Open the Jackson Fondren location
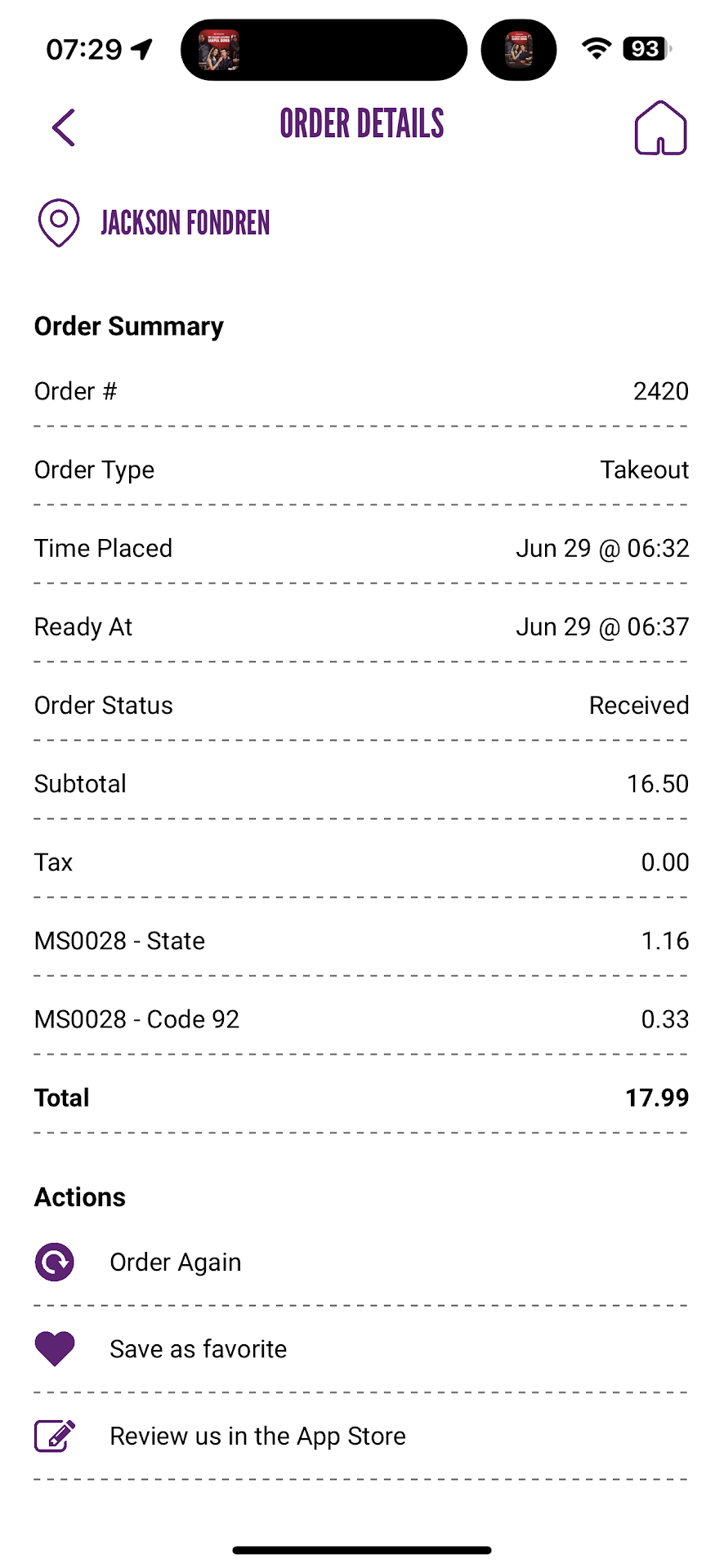 pos(185,223)
